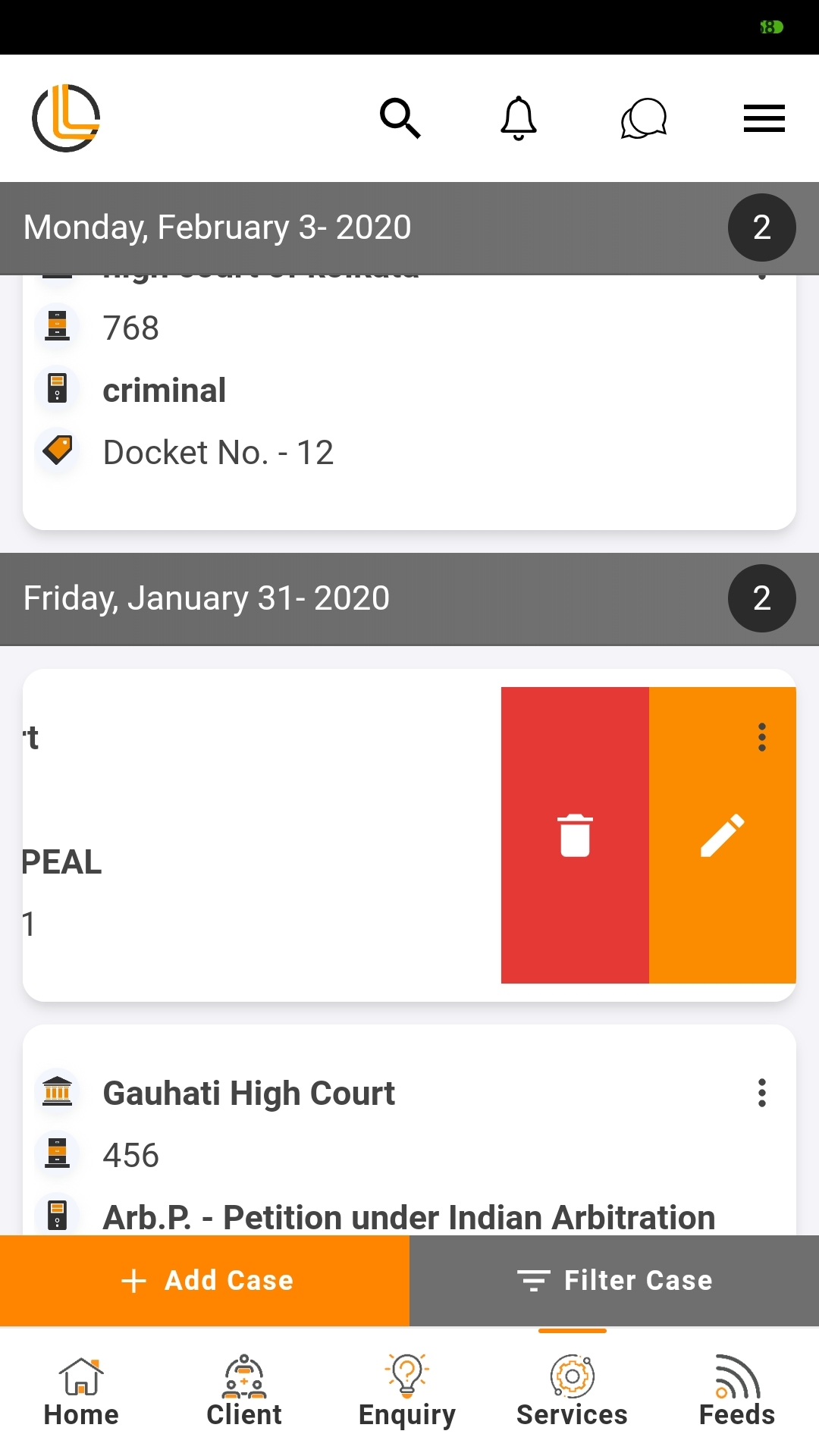Tap Add Case button
Screen dimensions: 819x1456
205,1280
